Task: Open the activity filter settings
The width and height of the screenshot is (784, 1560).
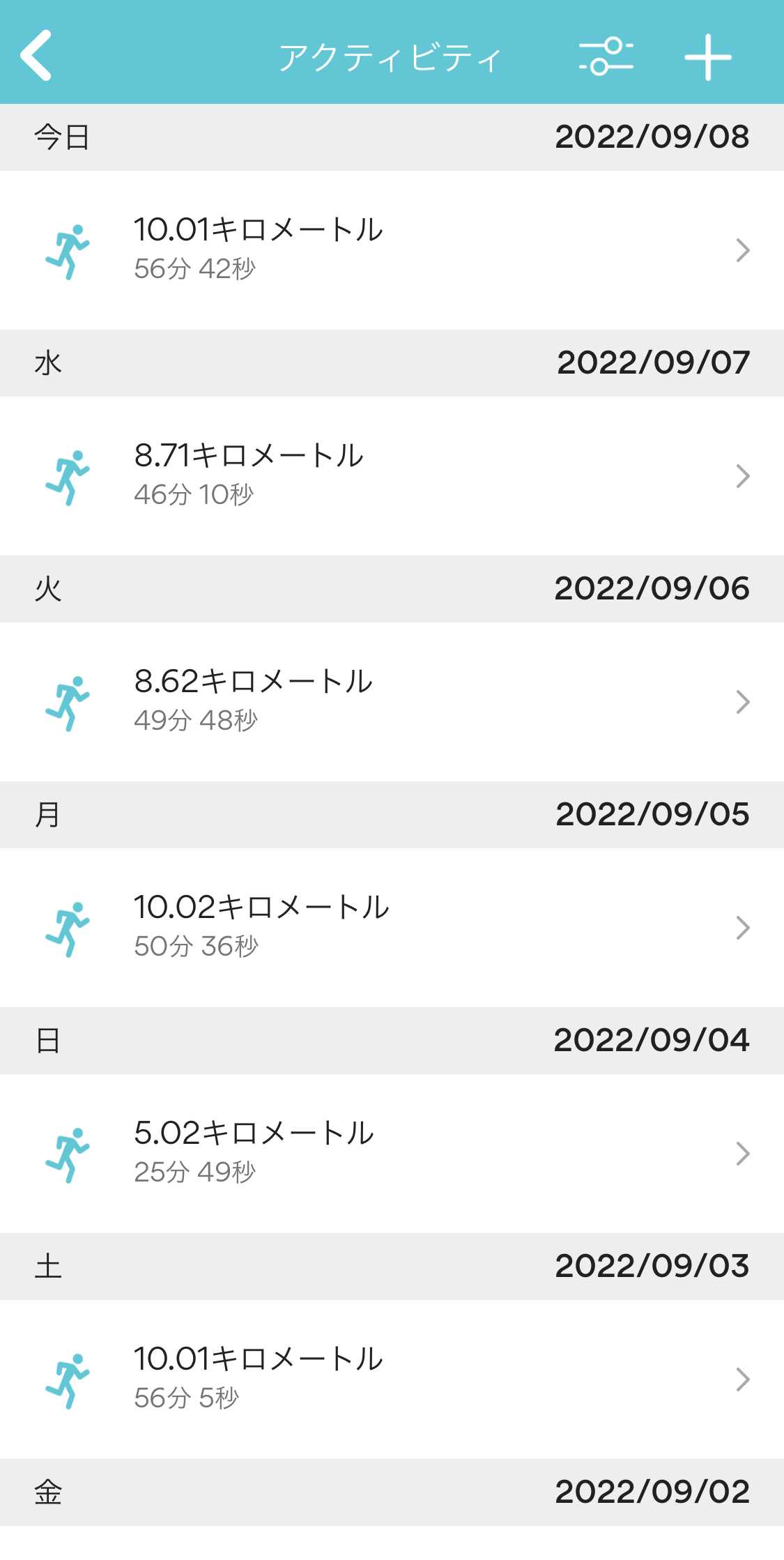Action: click(606, 56)
